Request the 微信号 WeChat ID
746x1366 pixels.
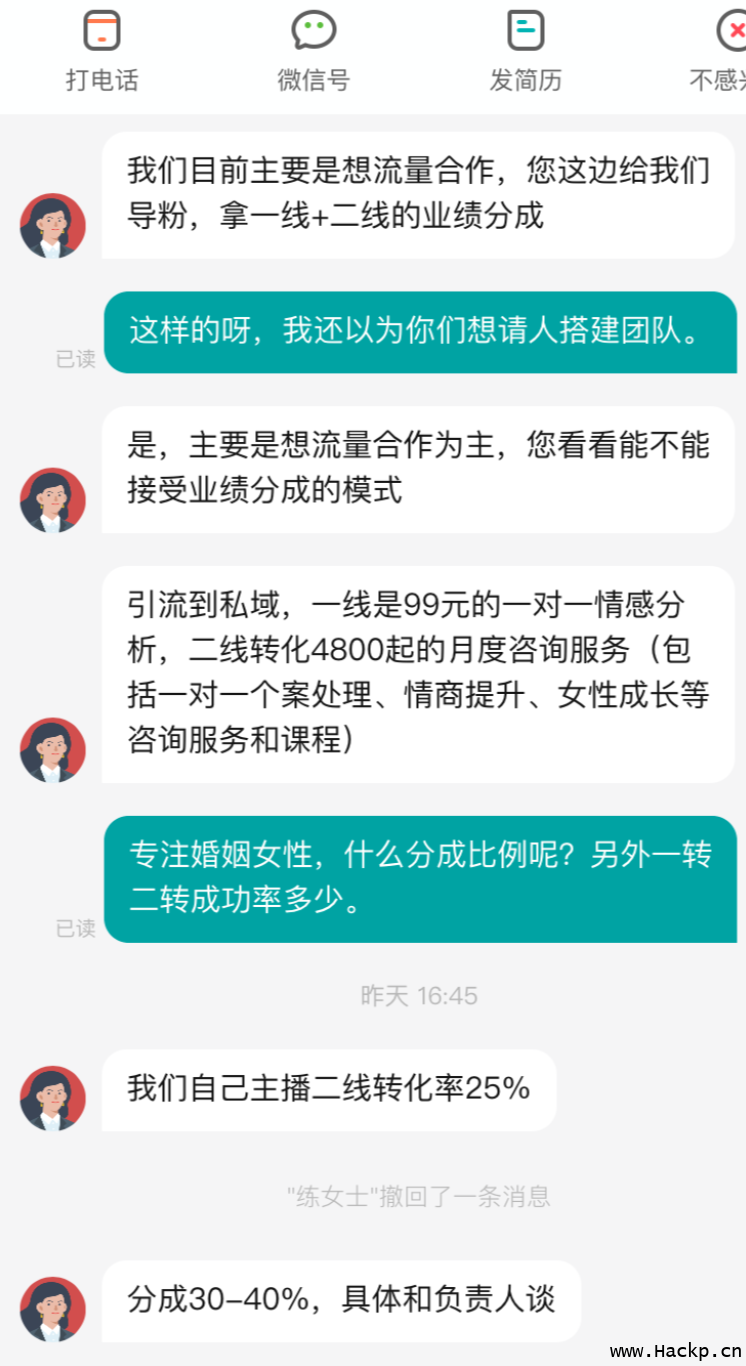point(313,50)
